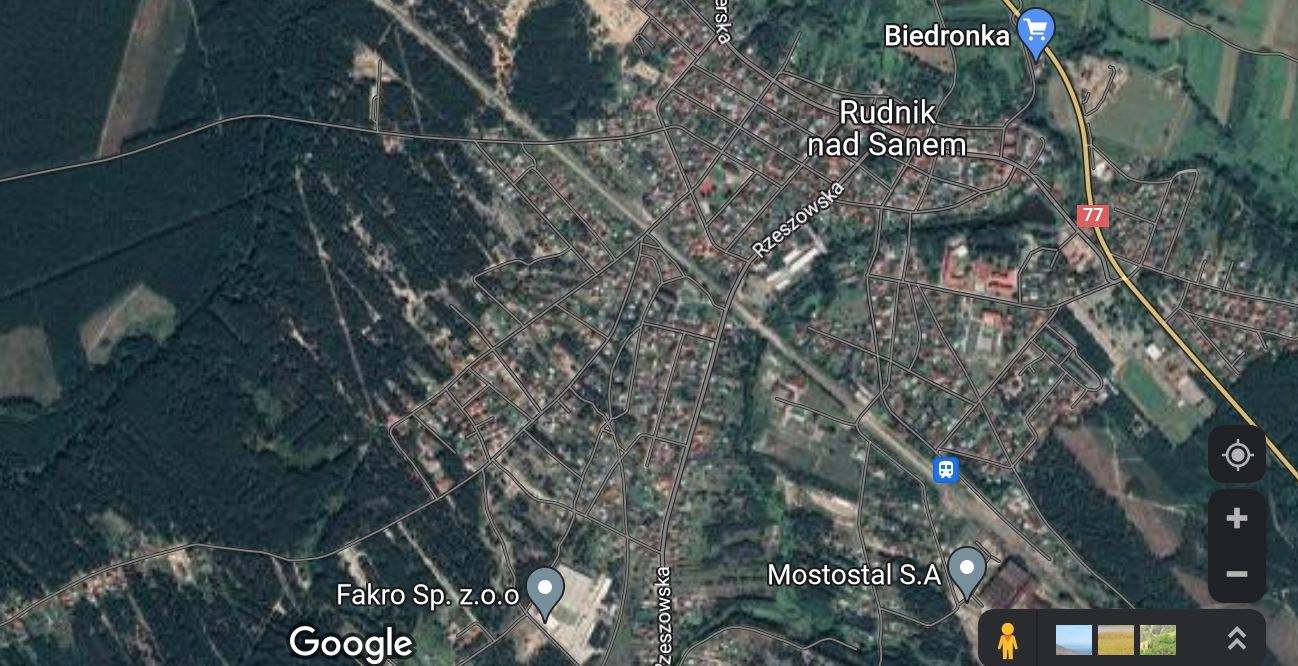Open the Fakro Sp. z.o.o place pin
1298x666 pixels.
click(545, 590)
